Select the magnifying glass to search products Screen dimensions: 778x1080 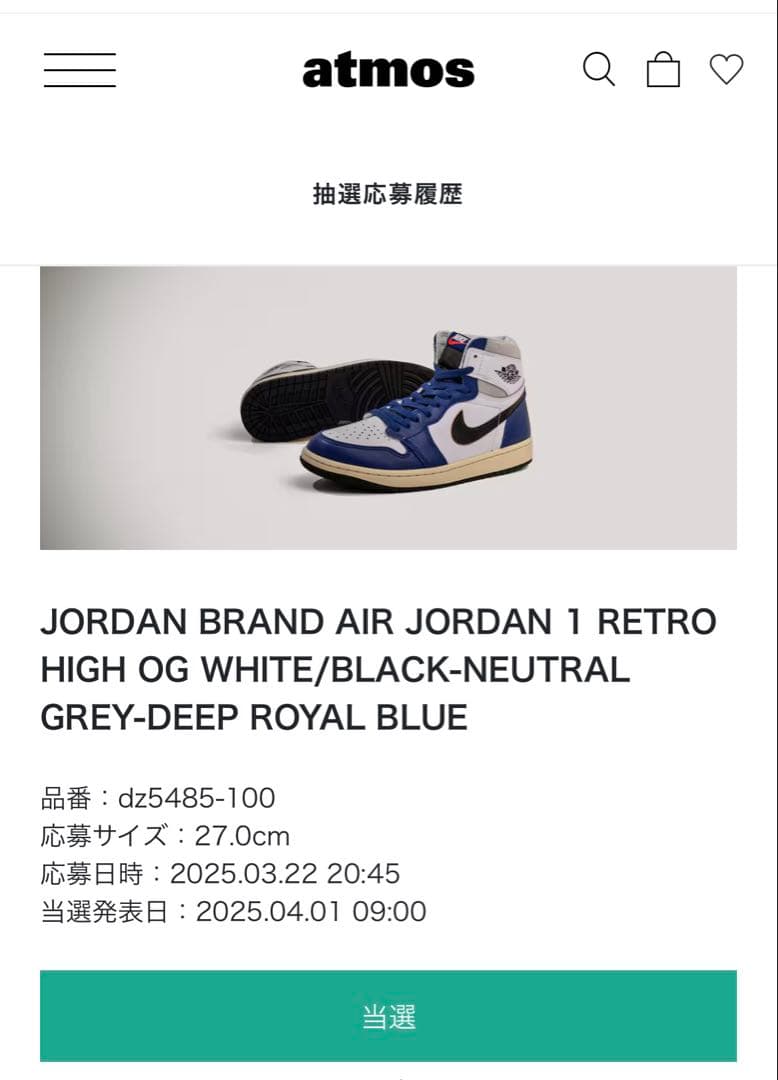pyautogui.click(x=600, y=69)
